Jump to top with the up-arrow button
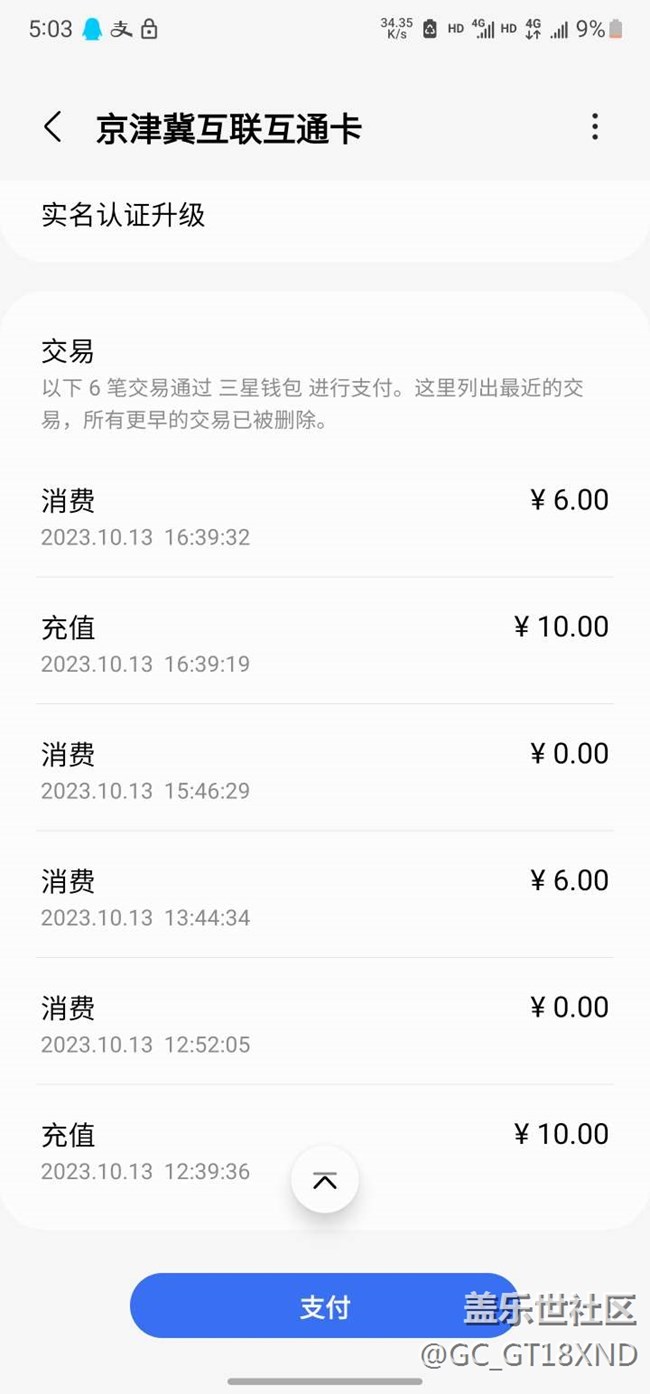Viewport: 650px width, 1394px height. click(325, 1181)
